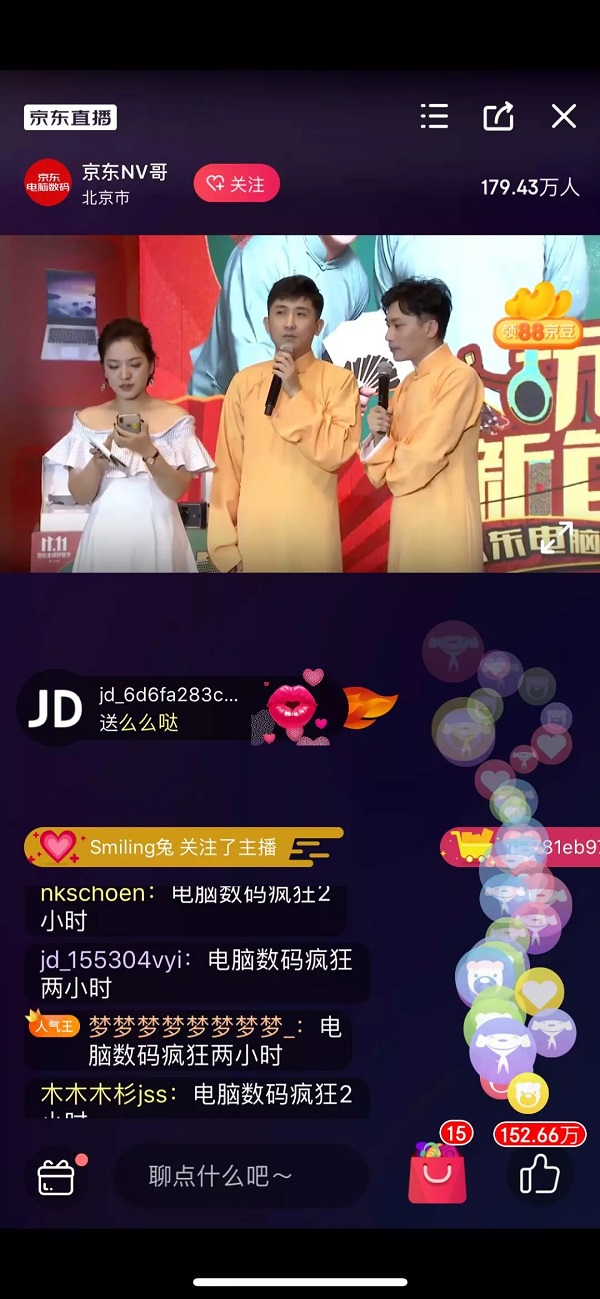600x1299 pixels.
Task: Open the calendar icon beside chat box
Action: (x=56, y=1178)
